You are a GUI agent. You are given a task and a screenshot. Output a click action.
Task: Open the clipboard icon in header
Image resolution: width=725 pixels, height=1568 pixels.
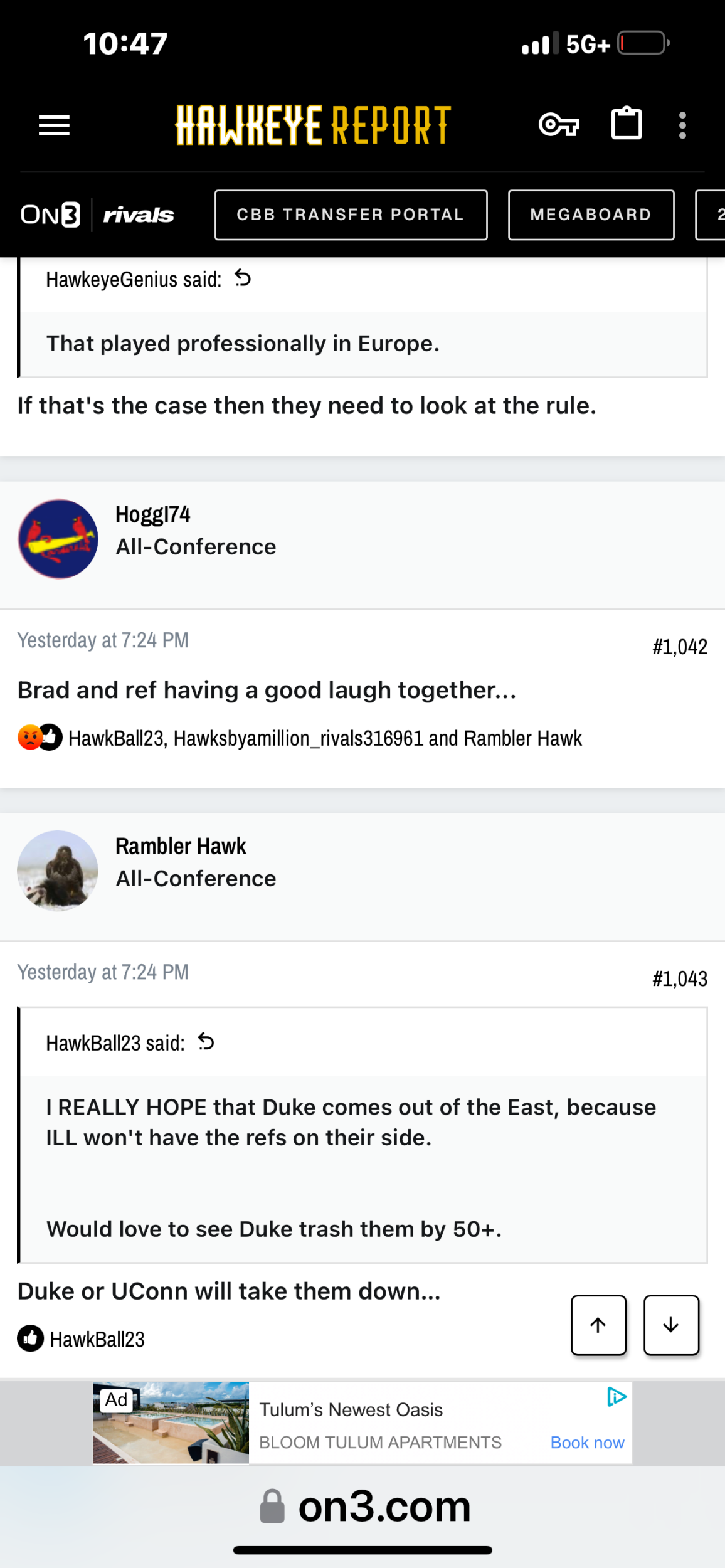point(626,124)
